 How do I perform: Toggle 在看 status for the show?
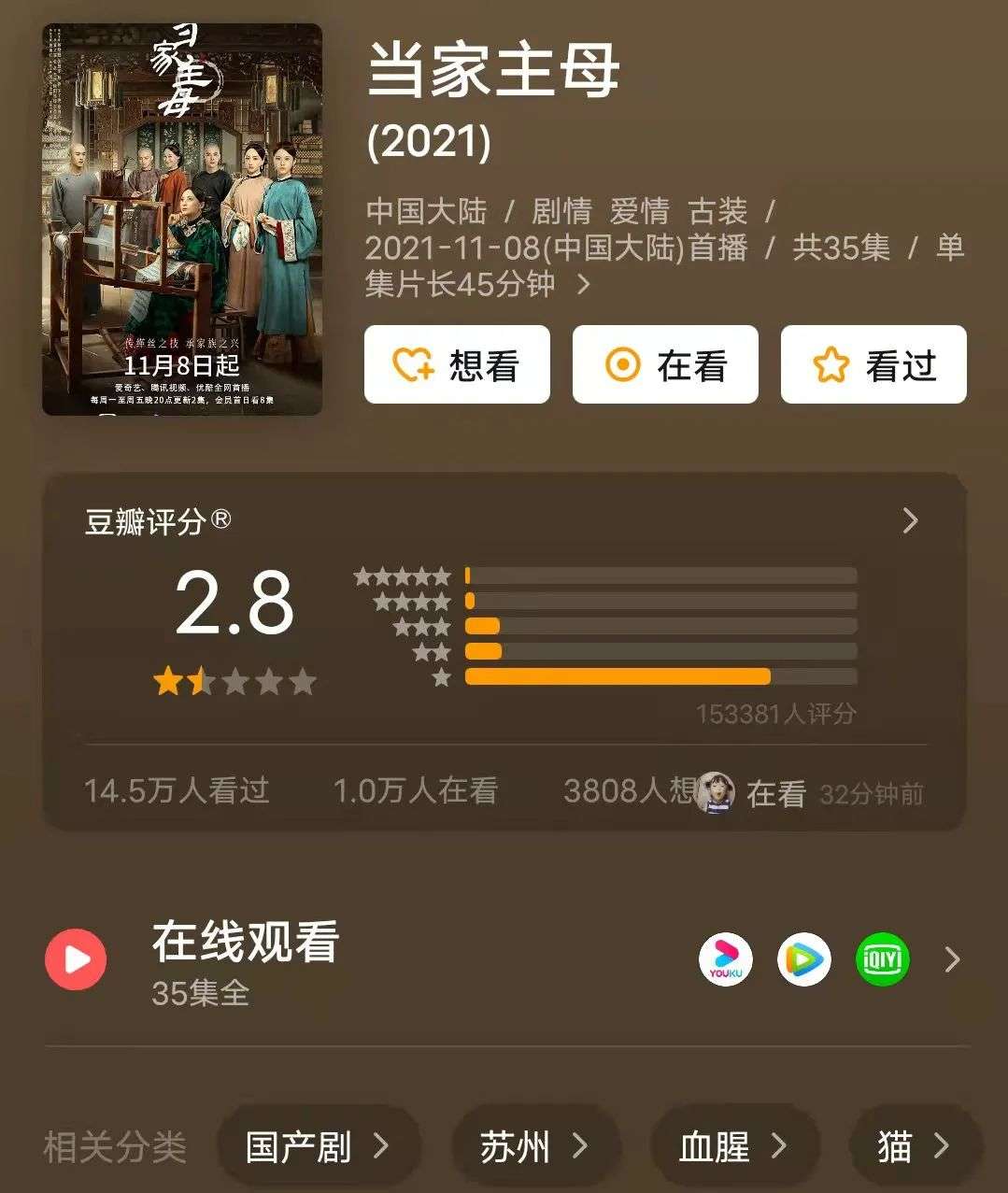(x=664, y=365)
